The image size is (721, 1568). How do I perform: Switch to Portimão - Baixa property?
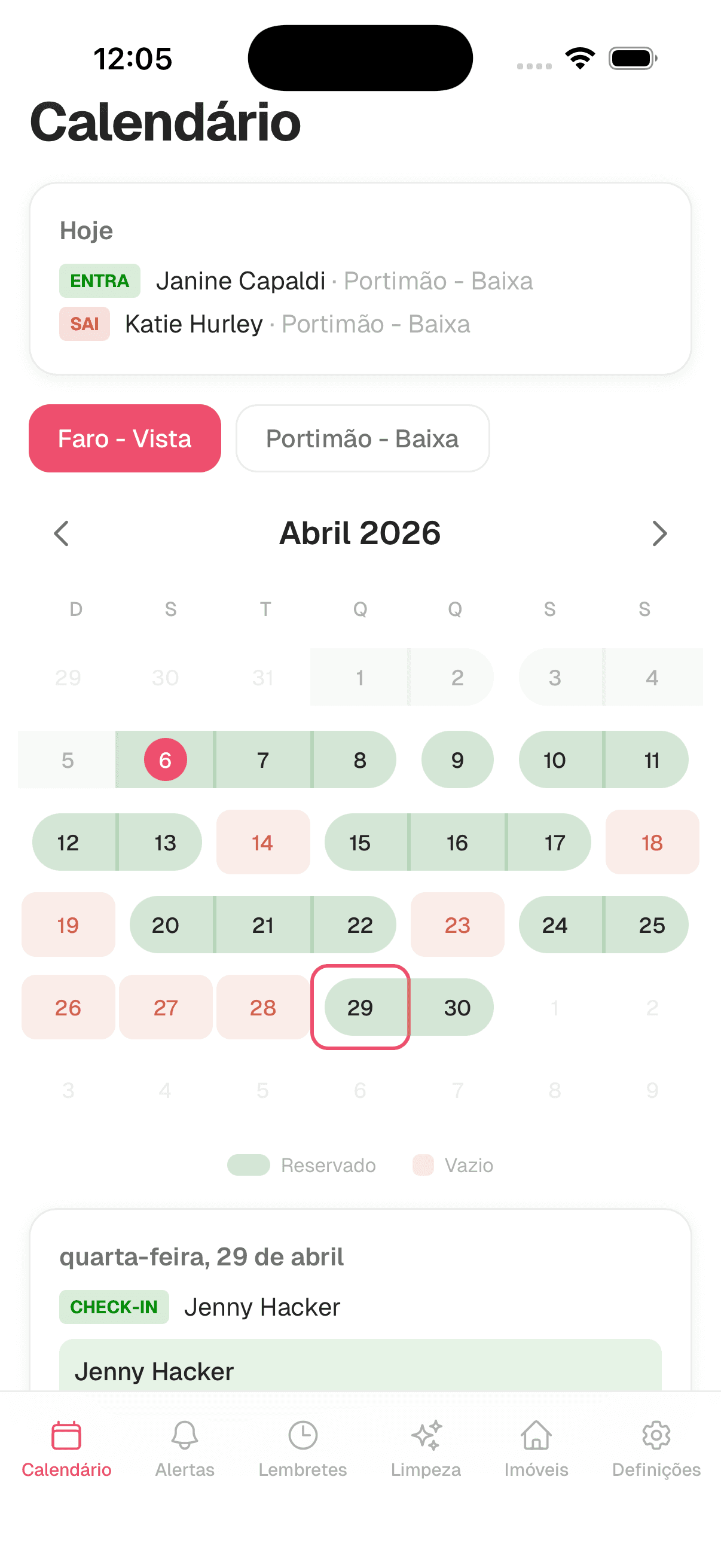362,438
